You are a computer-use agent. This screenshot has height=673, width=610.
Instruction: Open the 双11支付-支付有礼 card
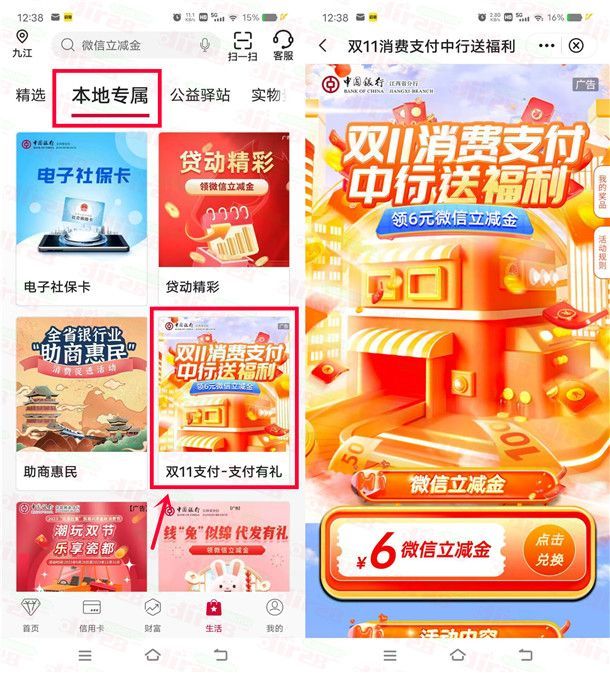(x=223, y=400)
